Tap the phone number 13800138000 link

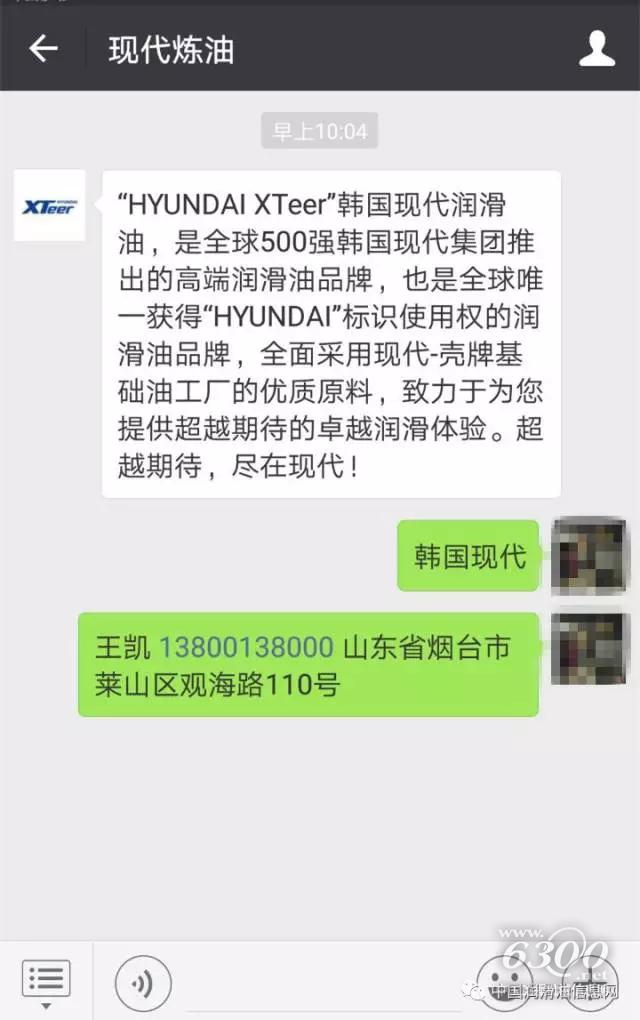click(x=245, y=647)
